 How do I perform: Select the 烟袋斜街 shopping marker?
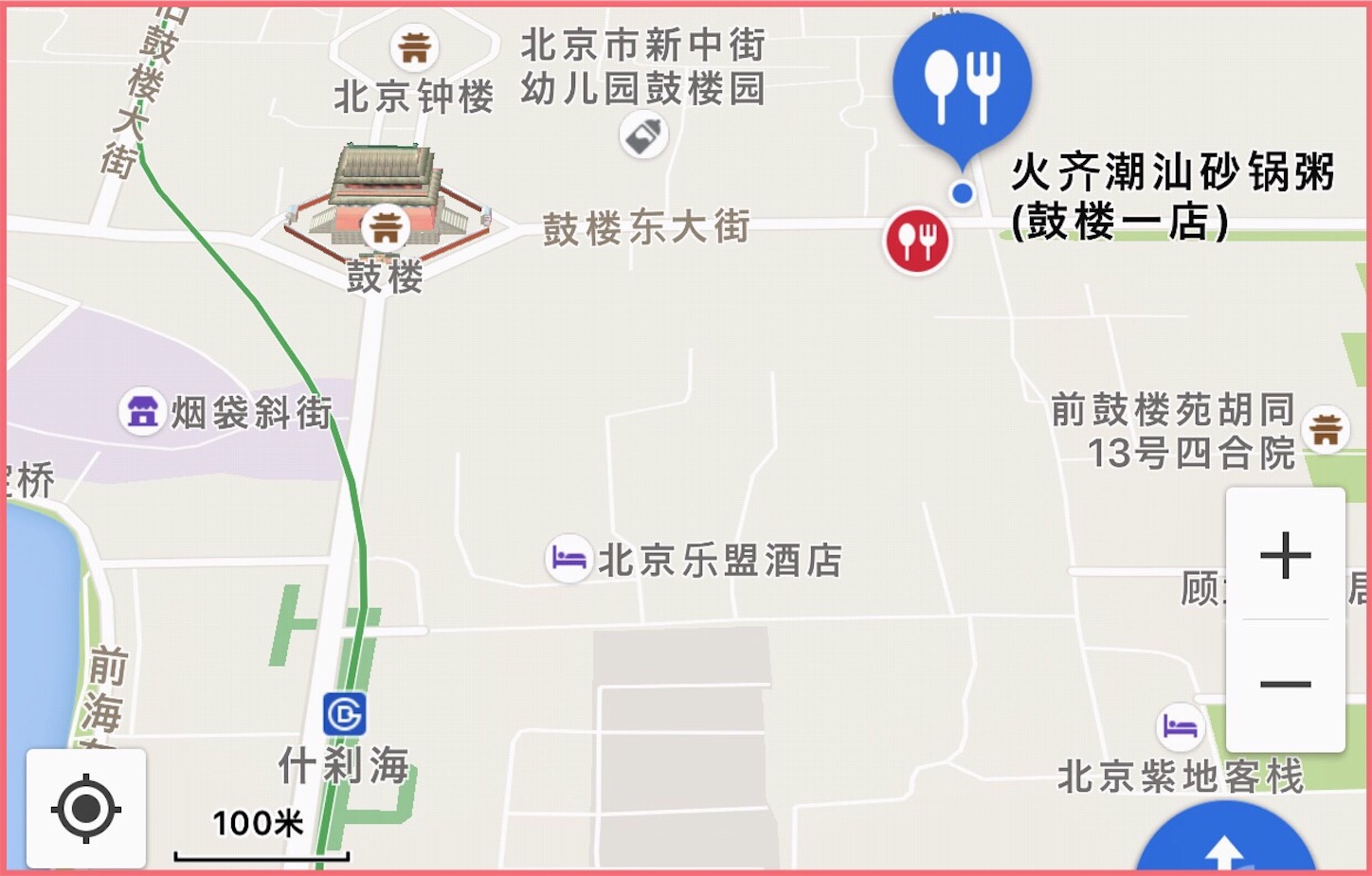[143, 412]
